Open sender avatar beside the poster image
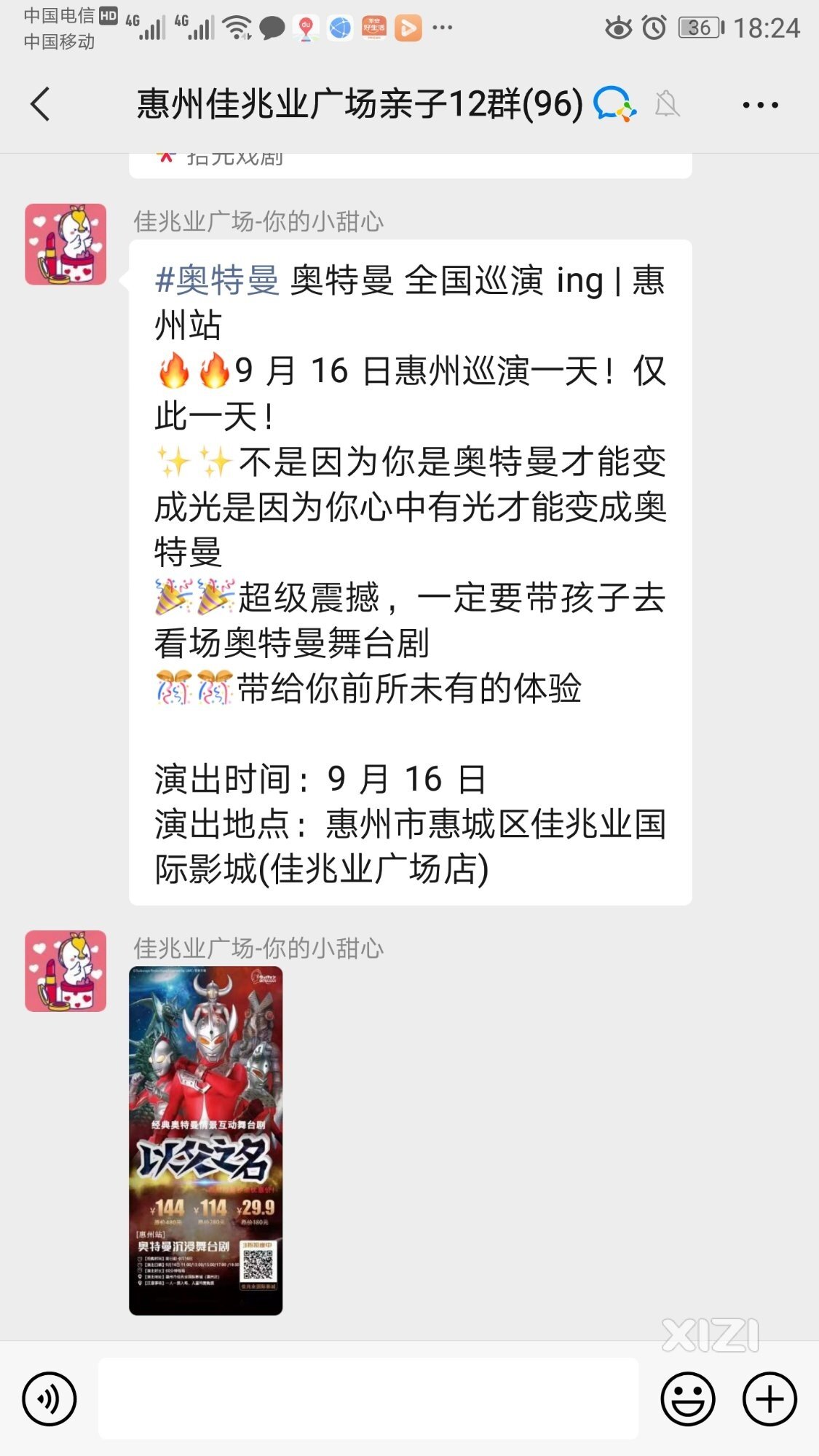819x1456 pixels. point(66,971)
